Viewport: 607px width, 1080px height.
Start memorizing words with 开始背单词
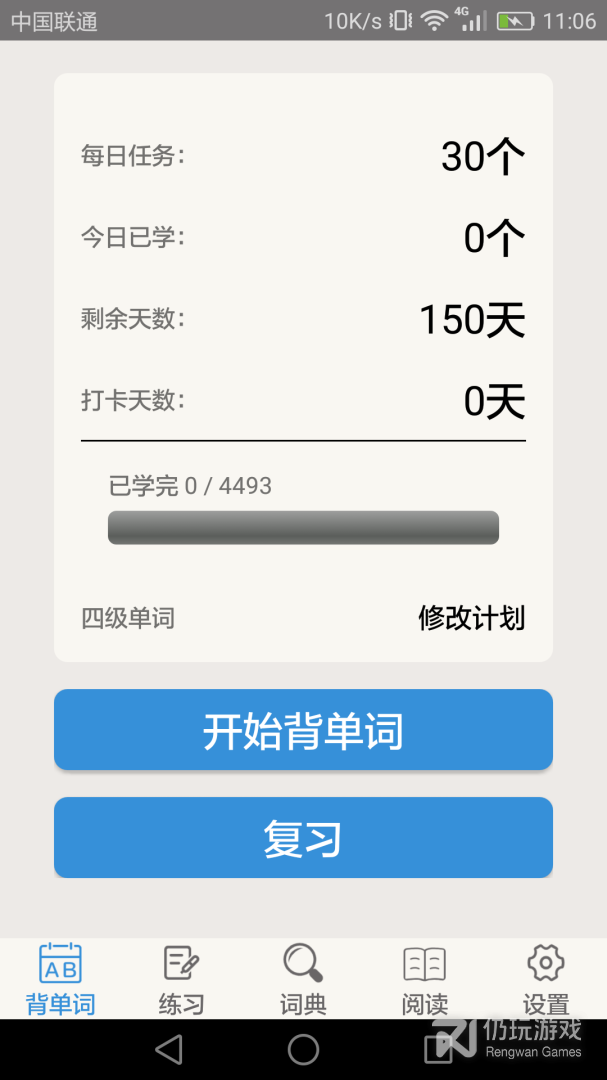pos(303,730)
